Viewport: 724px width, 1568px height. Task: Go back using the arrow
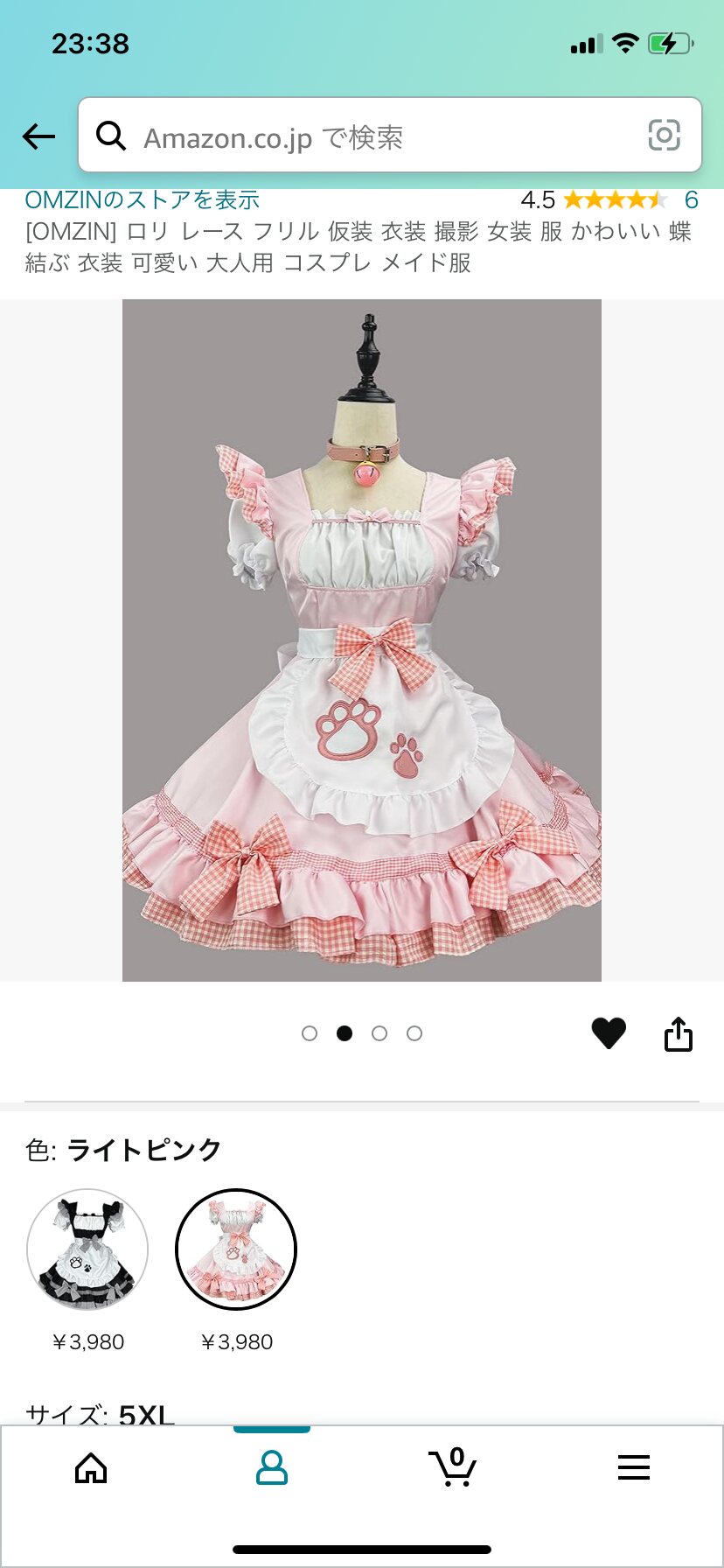pos(38,136)
